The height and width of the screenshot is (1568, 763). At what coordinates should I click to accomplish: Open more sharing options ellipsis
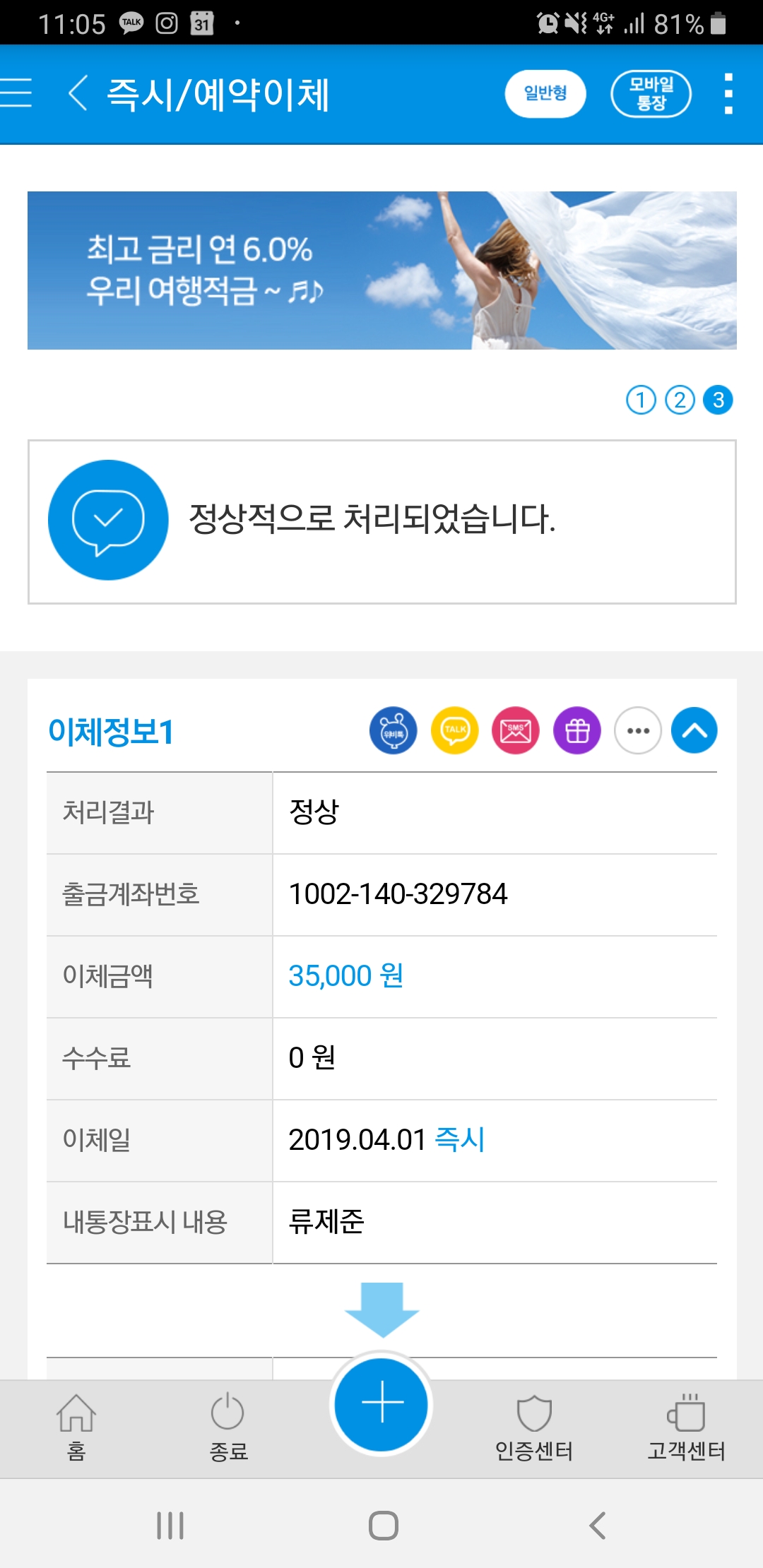(x=638, y=730)
